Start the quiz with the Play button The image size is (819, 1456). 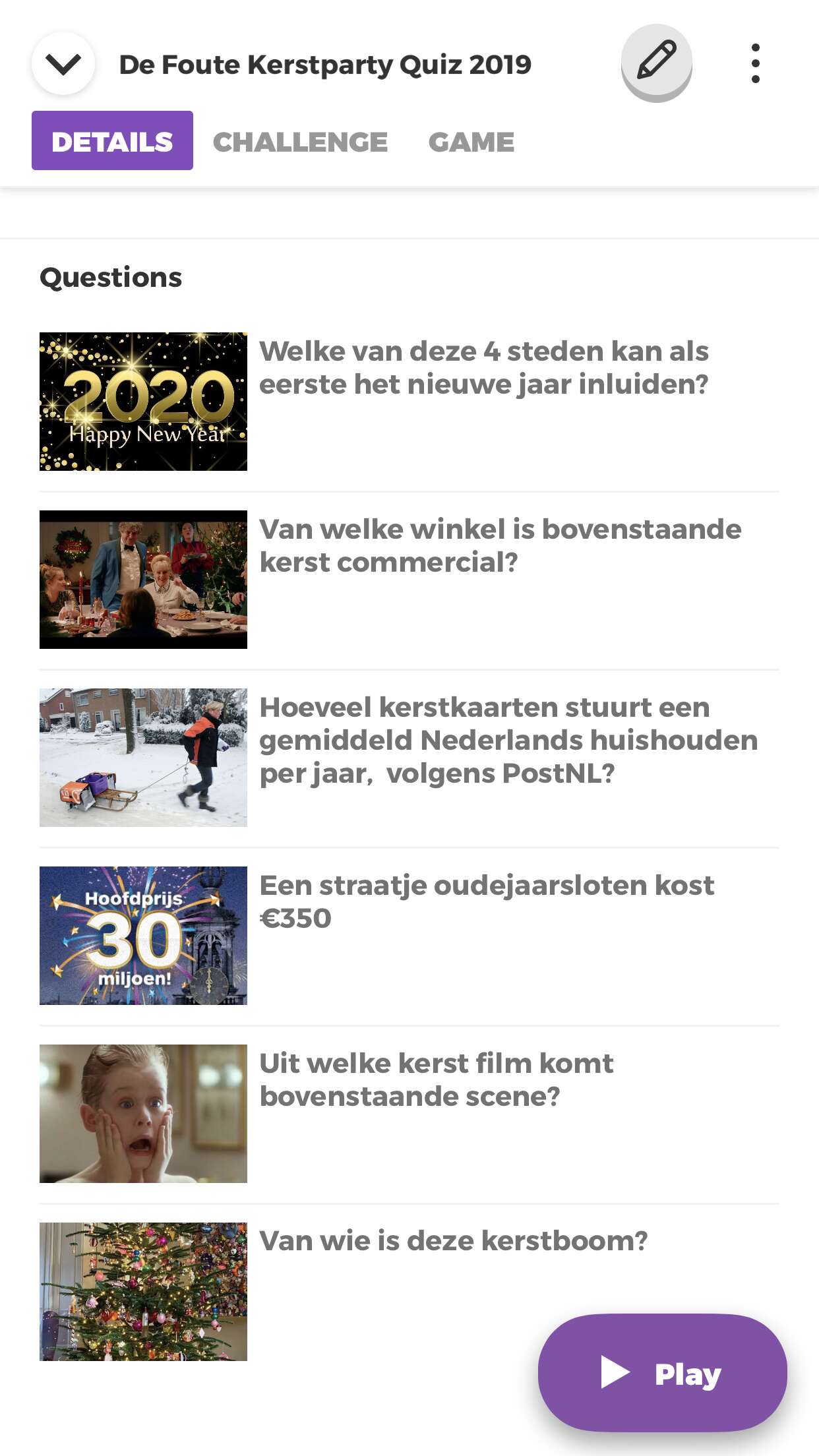click(662, 1373)
